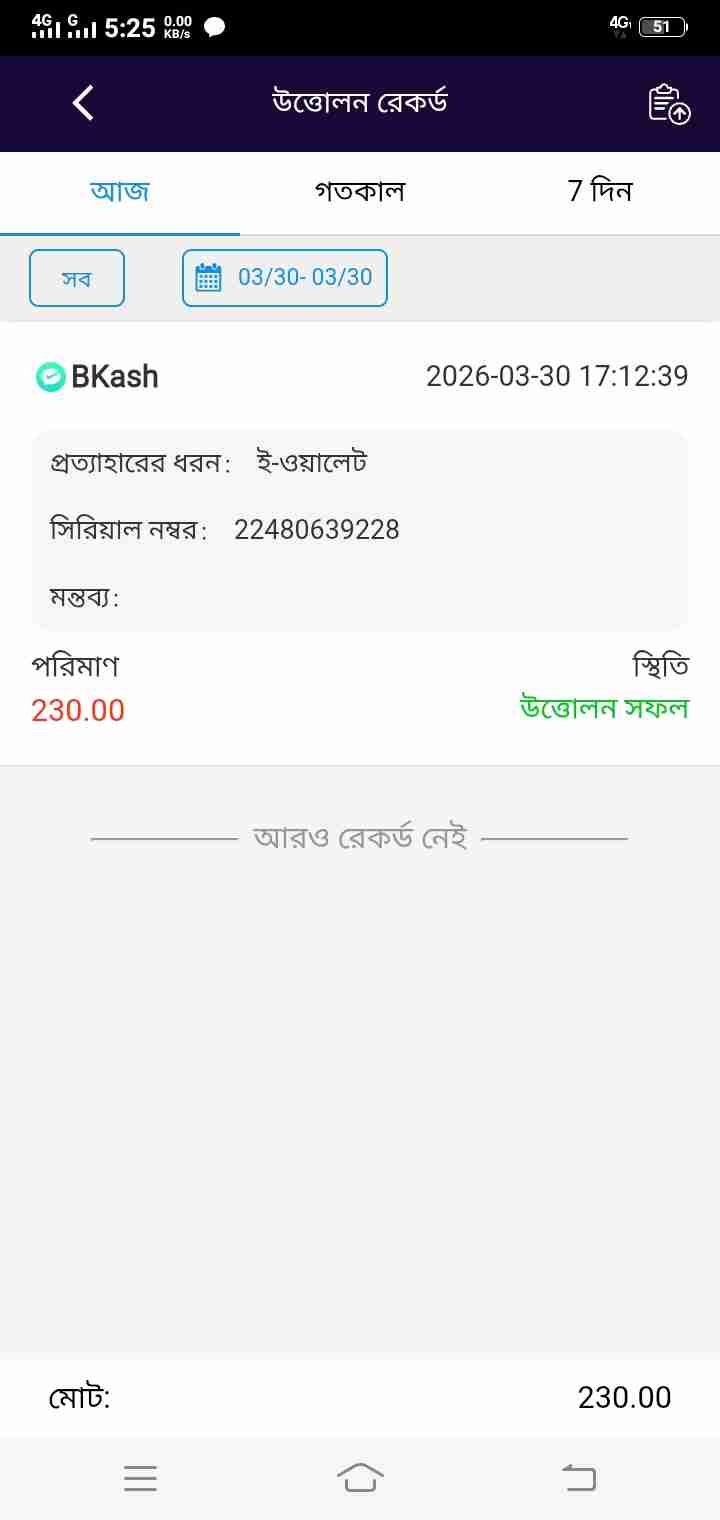Switch to the আজ tab
The width and height of the screenshot is (720, 1520).
[120, 191]
